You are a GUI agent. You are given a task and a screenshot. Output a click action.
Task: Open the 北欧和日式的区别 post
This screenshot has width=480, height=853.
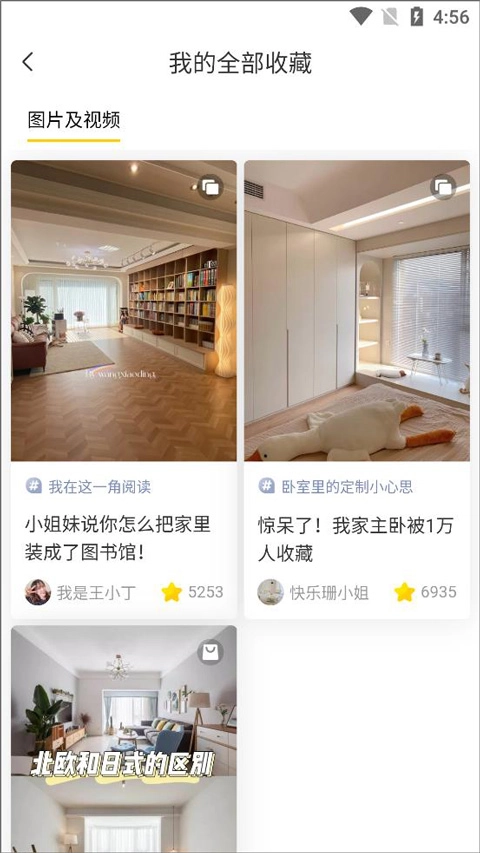tap(124, 739)
